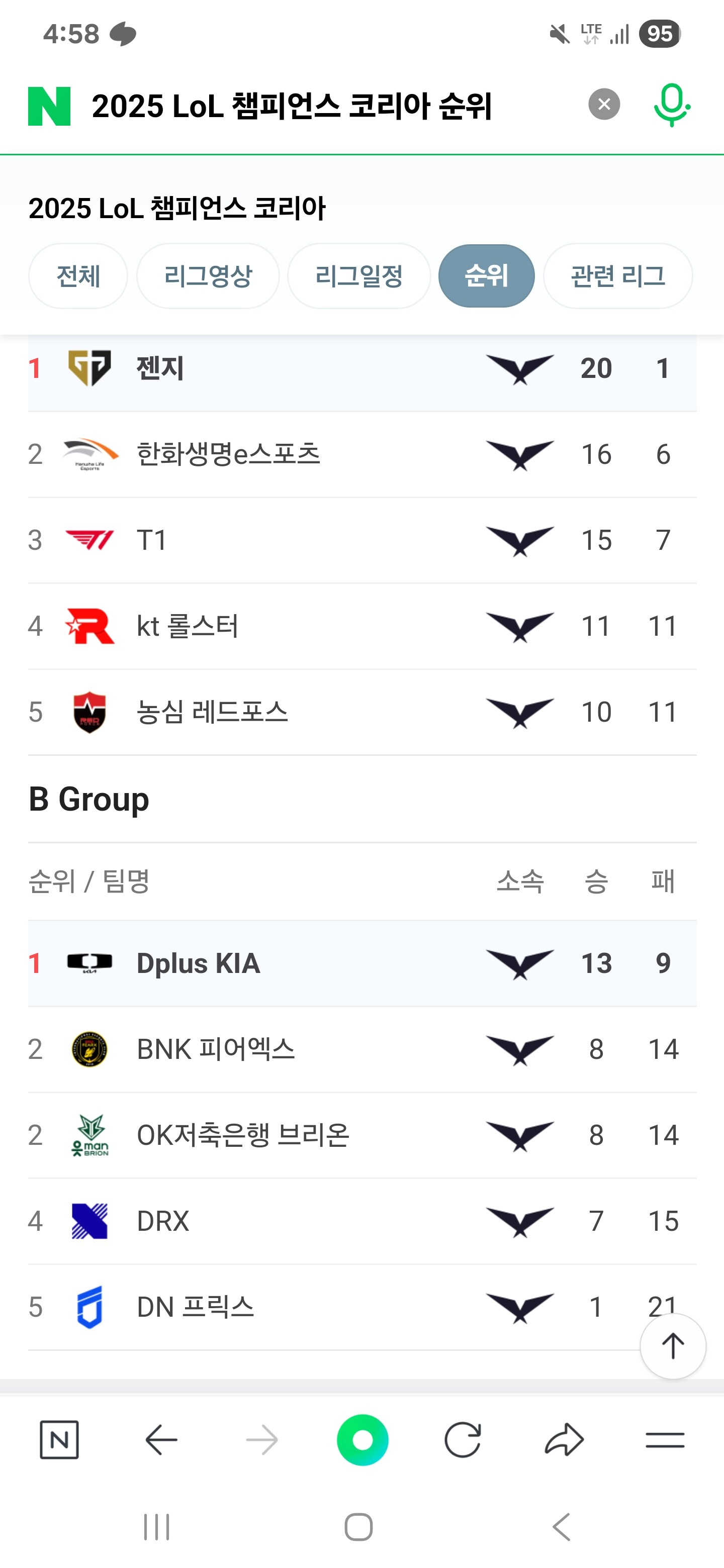This screenshot has width=724, height=1568.
Task: Open the Naver home logo
Action: (x=49, y=106)
